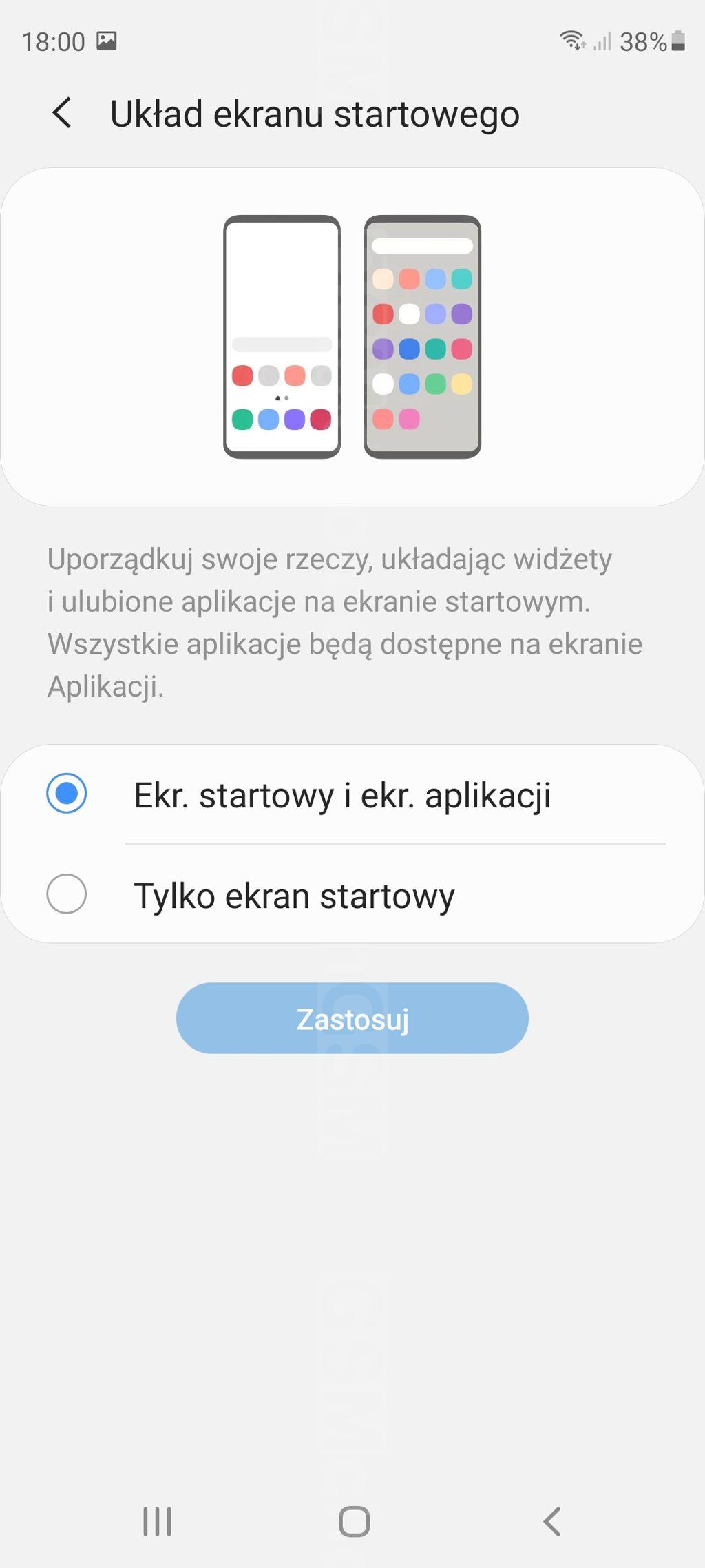Tap the Zastosuj button
This screenshot has width=705, height=1568.
pos(352,1018)
